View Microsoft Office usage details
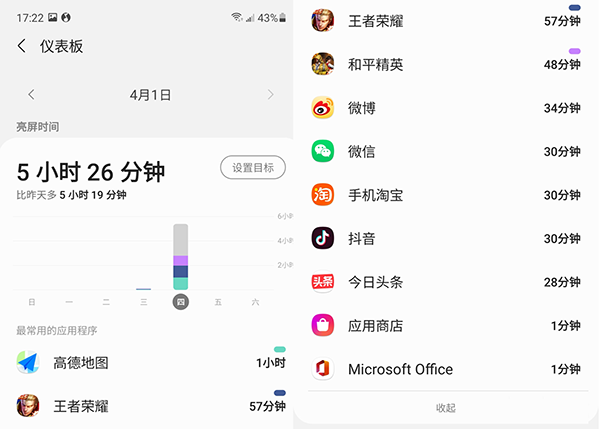This screenshot has height=429, width=600. (x=445, y=369)
